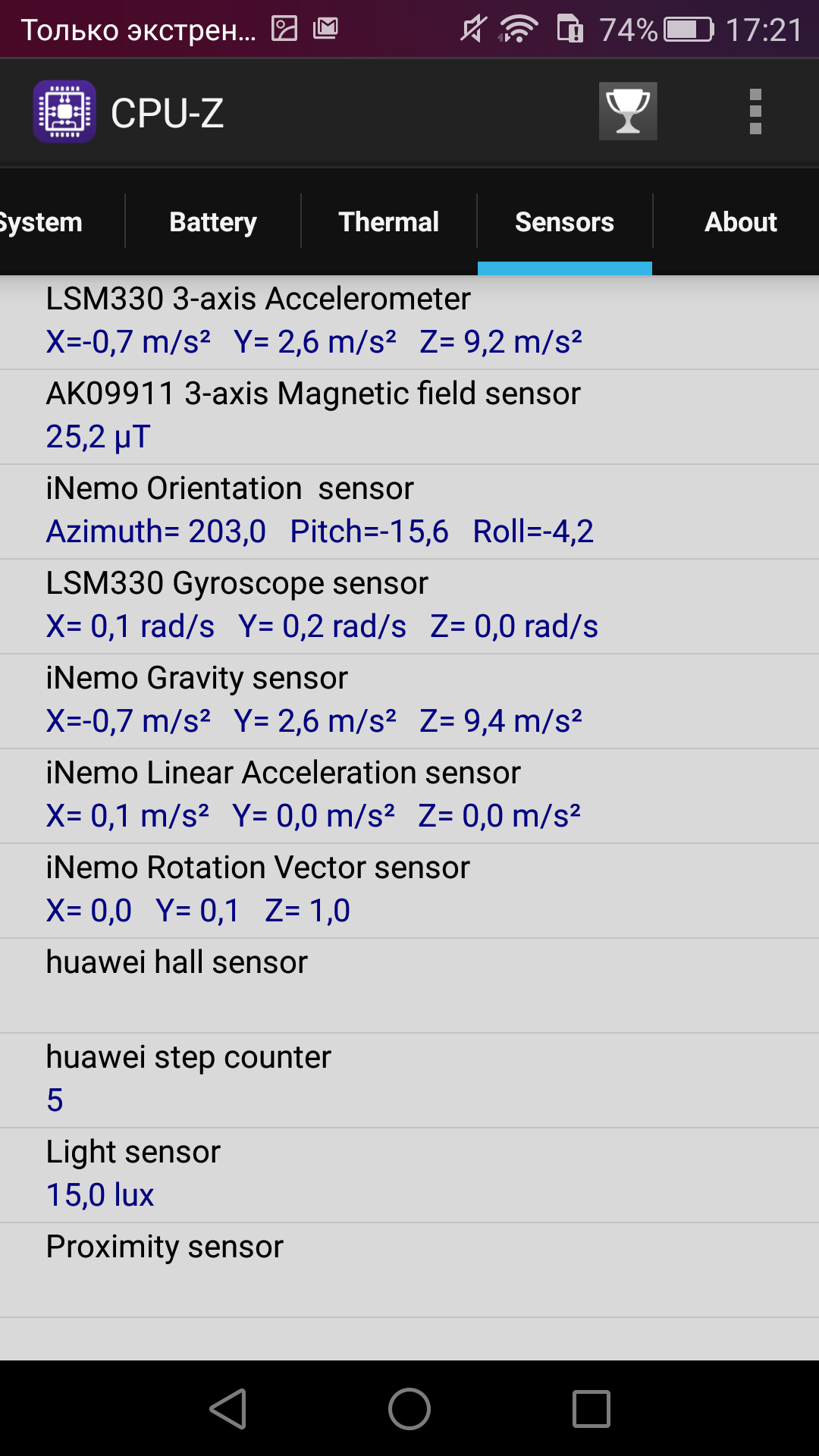Go to the home screen
This screenshot has width=819, height=1456.
(409, 1409)
